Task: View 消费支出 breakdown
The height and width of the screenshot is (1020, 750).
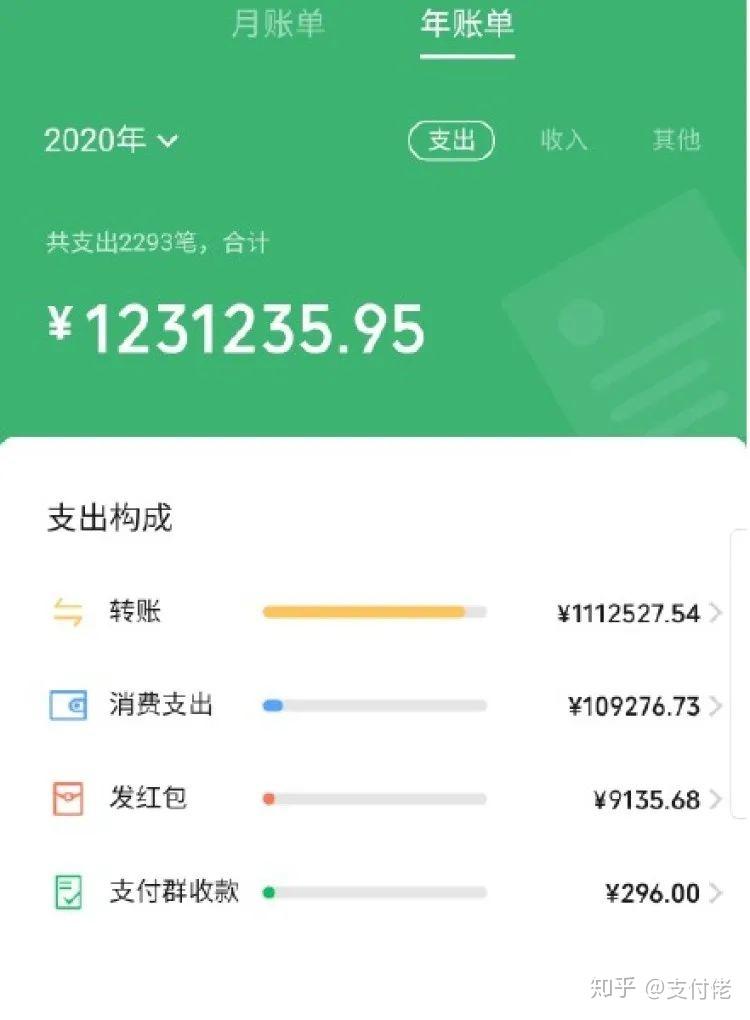Action: (x=385, y=706)
